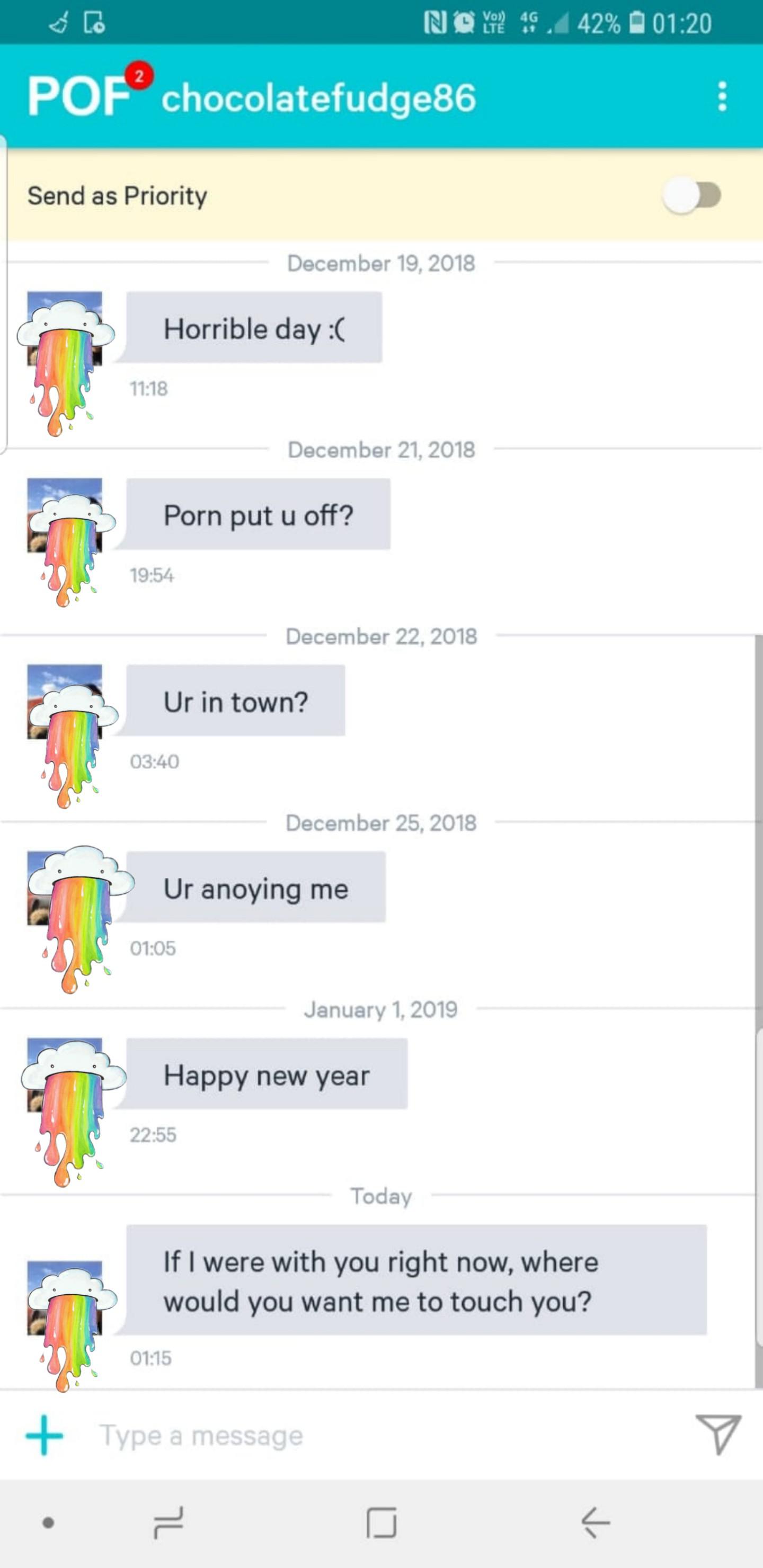
Task: Enable the Send as Priority switch
Action: pyautogui.click(x=692, y=195)
